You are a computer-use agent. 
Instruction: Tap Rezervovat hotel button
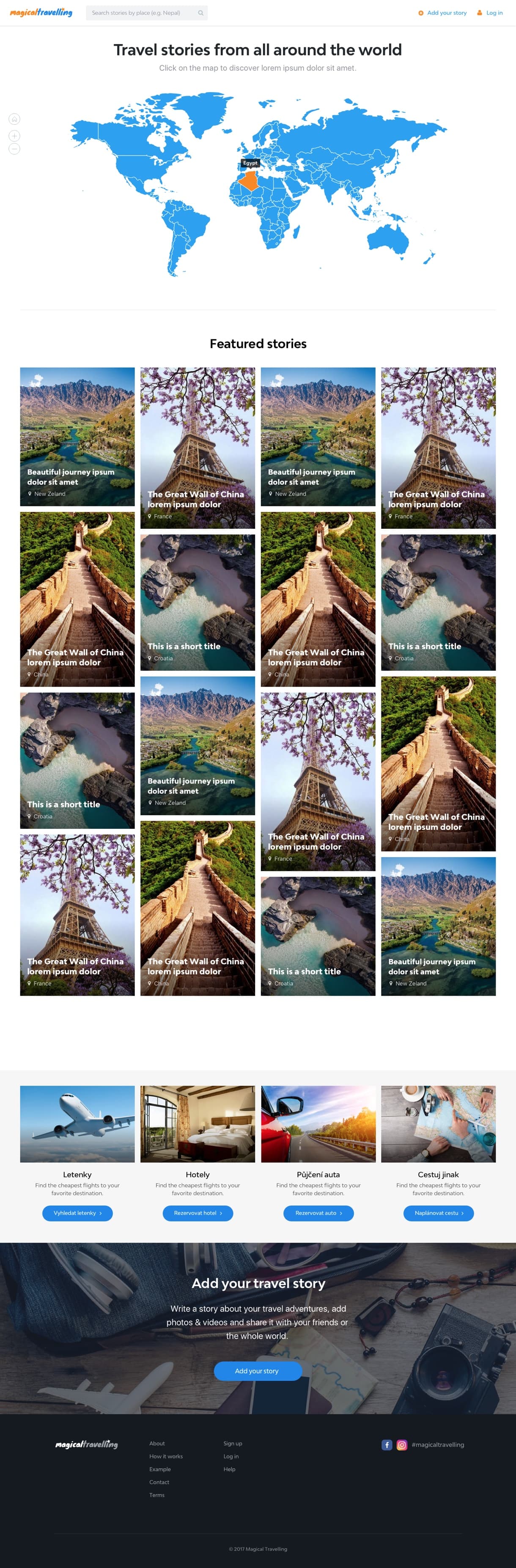pos(198,1213)
